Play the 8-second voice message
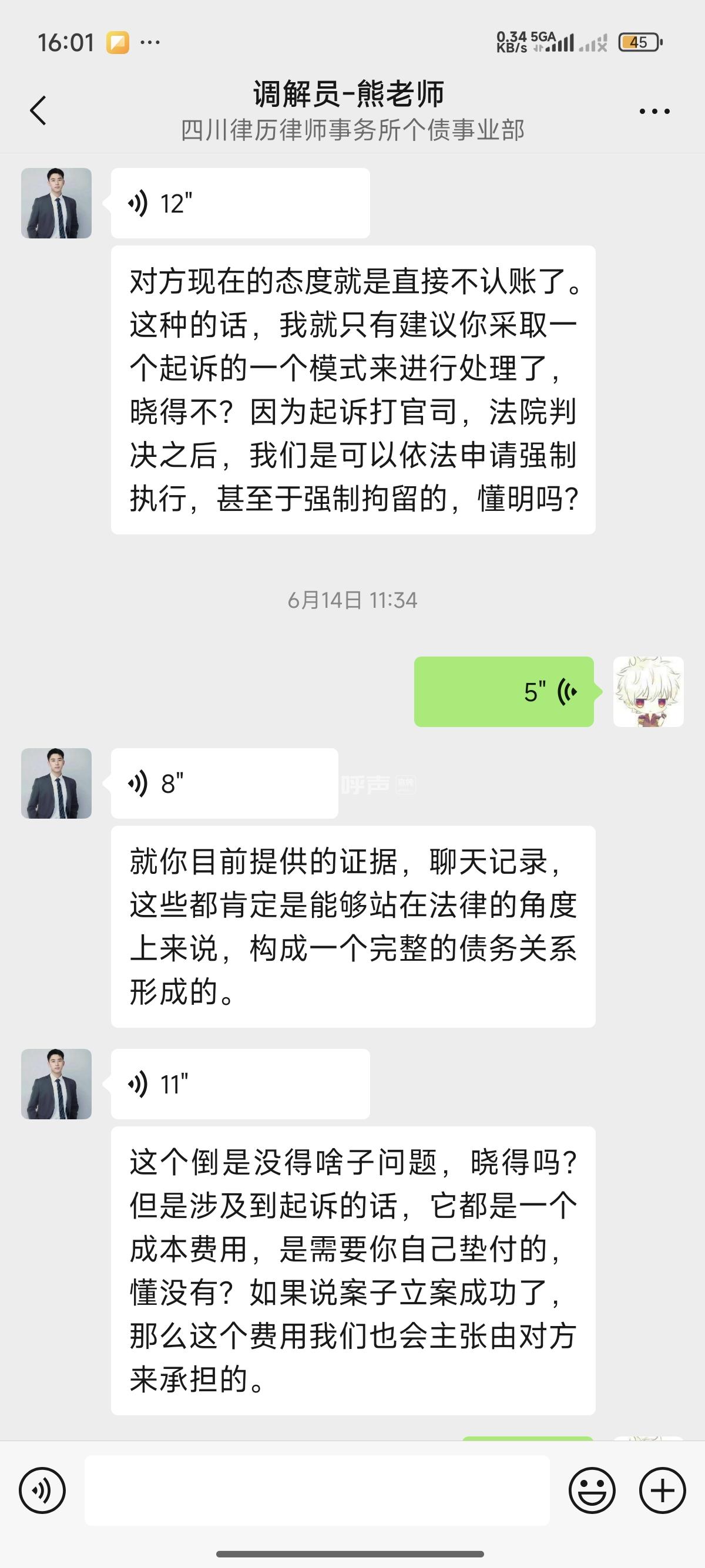Image resolution: width=705 pixels, height=1568 pixels. (224, 783)
